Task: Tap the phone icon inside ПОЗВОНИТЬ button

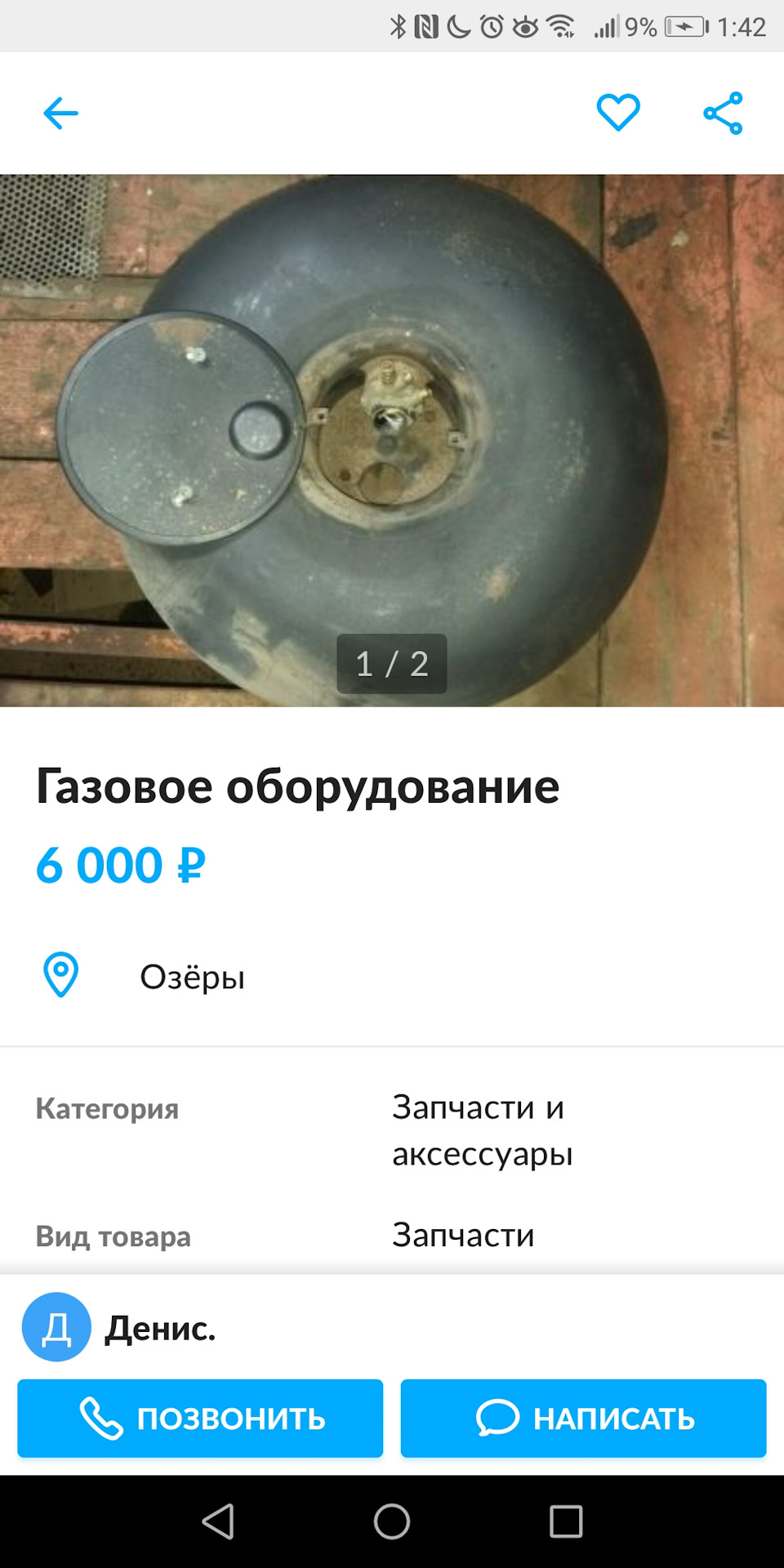Action: tap(100, 1418)
